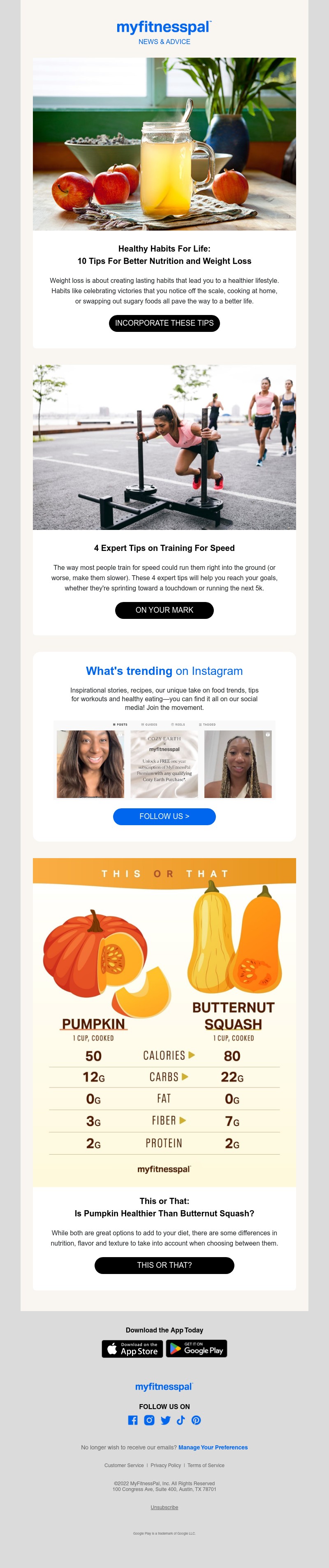This screenshot has height=1568, width=329.
Task: Open the ON YOUR MARK article
Action: point(164,610)
